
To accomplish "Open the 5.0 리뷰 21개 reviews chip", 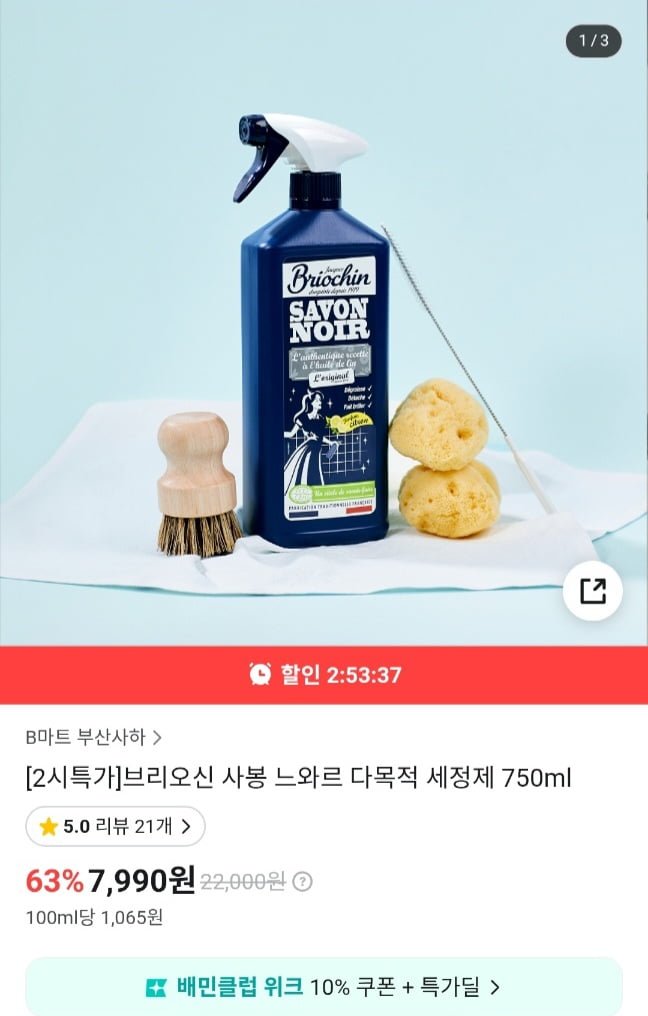I will (x=115, y=827).
